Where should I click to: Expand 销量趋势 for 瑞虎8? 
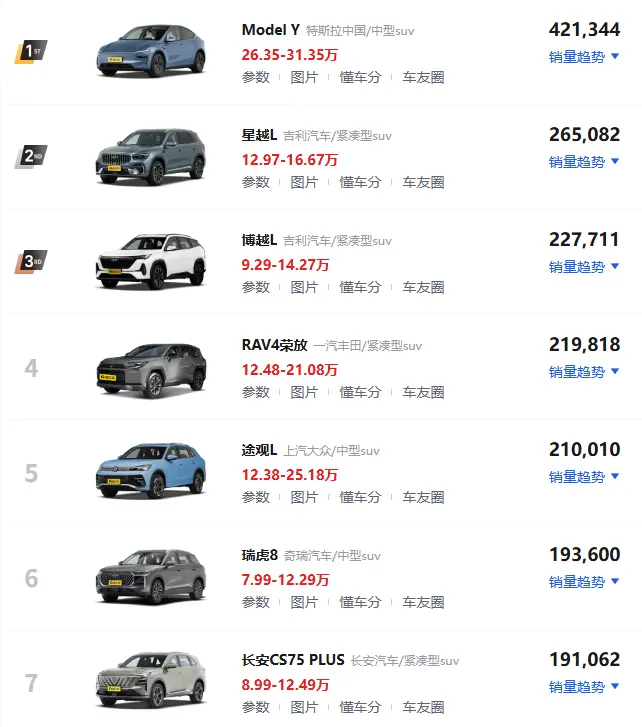[584, 582]
